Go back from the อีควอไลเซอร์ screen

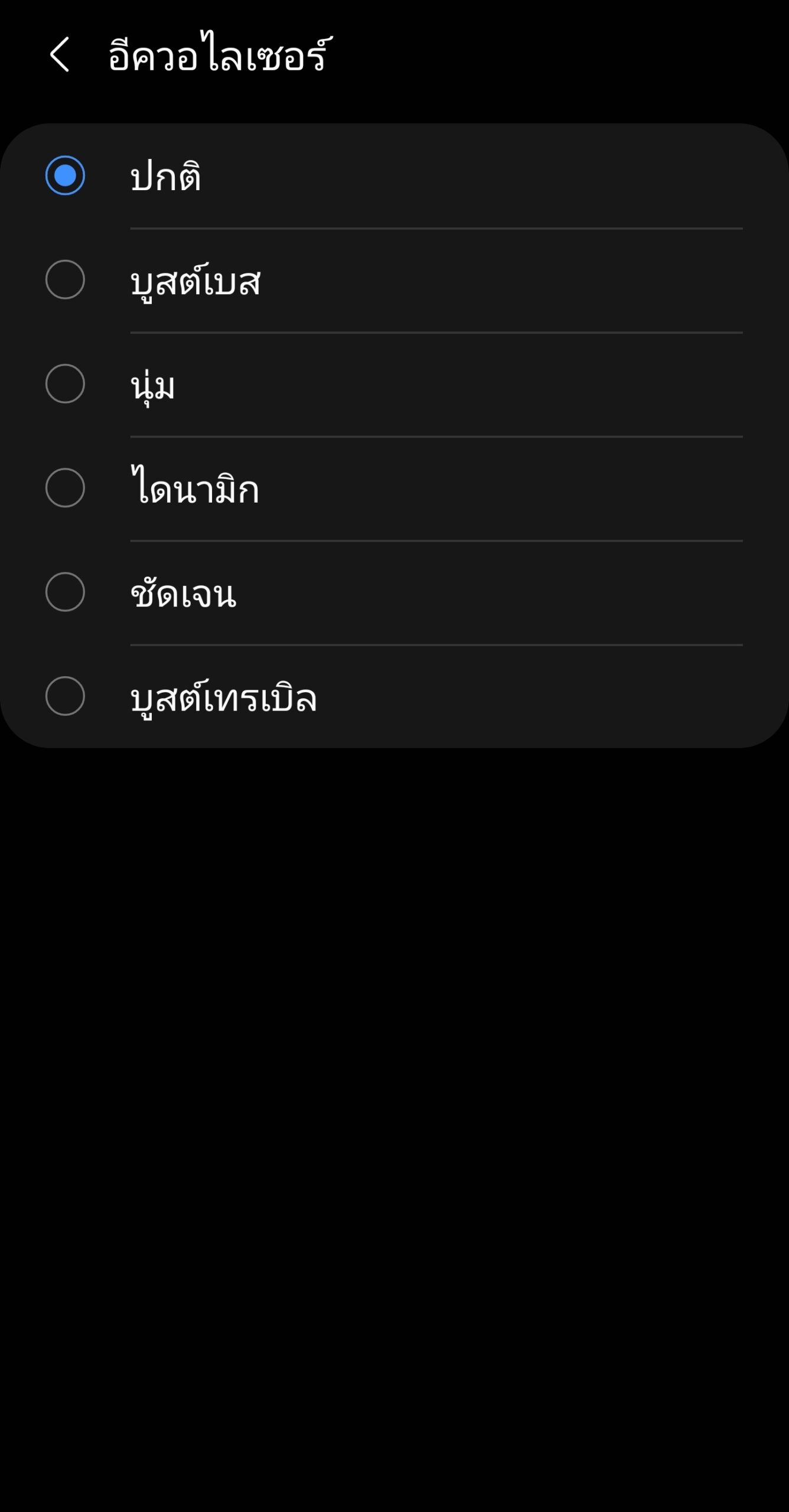click(60, 54)
